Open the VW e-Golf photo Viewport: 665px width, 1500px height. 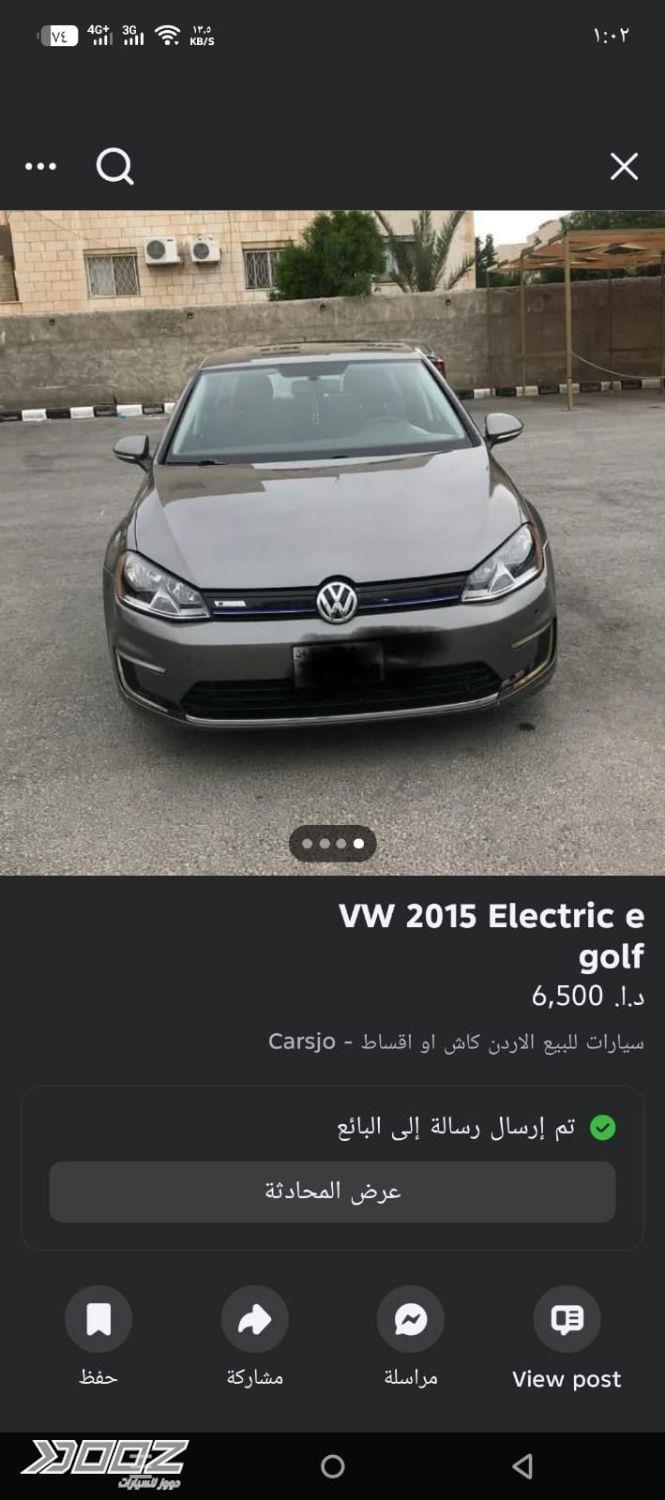(332, 540)
